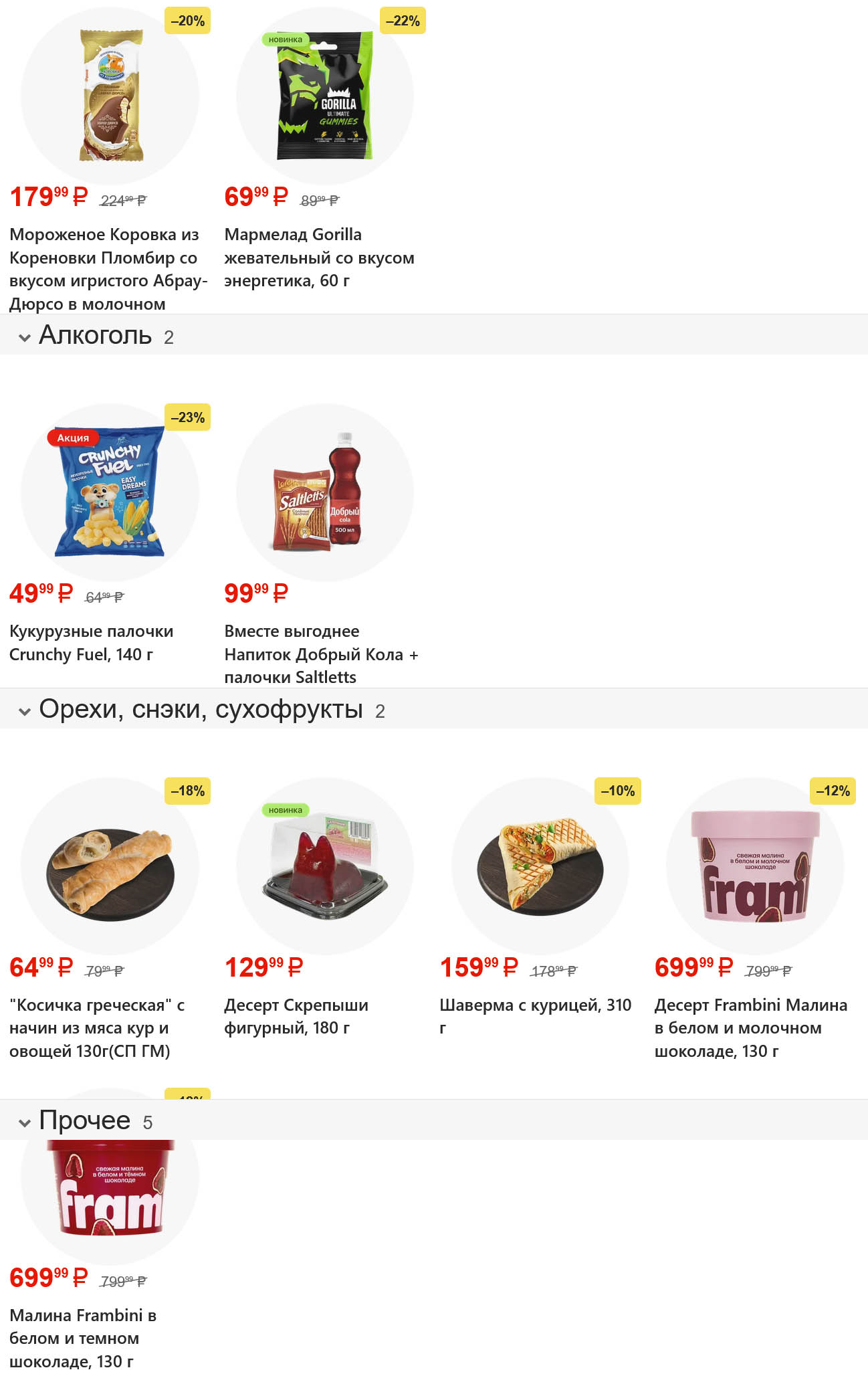Open Косичка греческая product card

[110, 866]
